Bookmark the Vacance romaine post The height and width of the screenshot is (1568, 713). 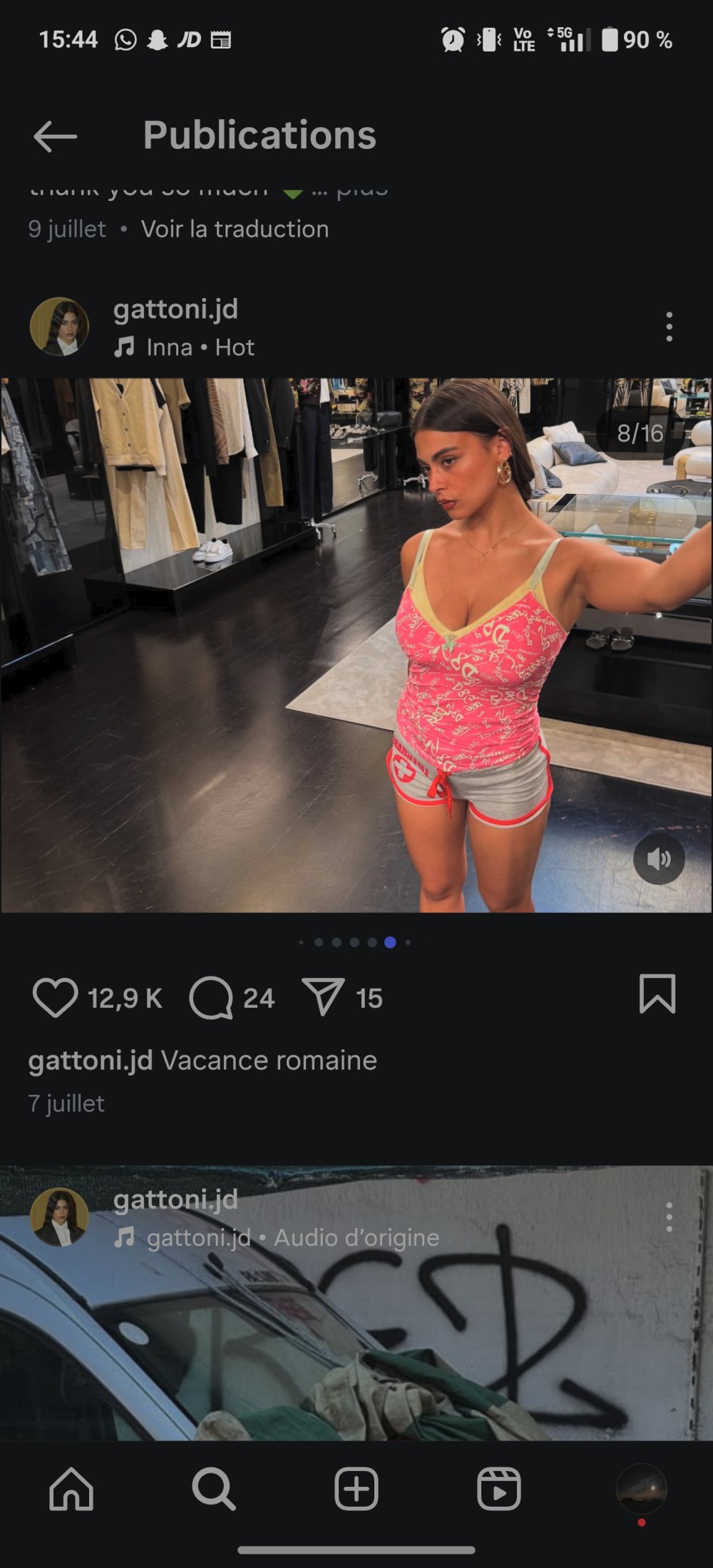(x=657, y=994)
